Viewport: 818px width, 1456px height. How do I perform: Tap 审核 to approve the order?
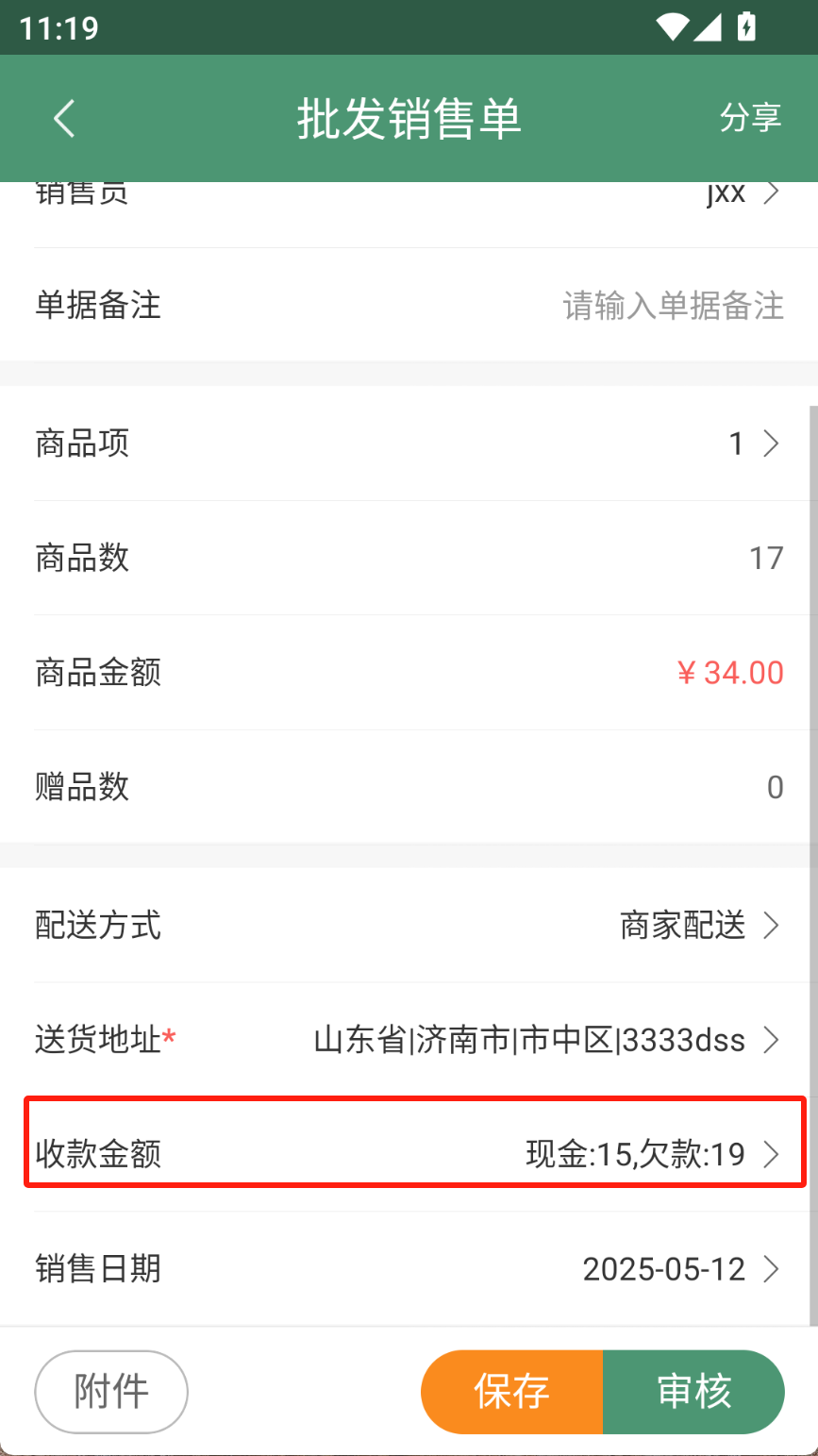click(x=693, y=1392)
